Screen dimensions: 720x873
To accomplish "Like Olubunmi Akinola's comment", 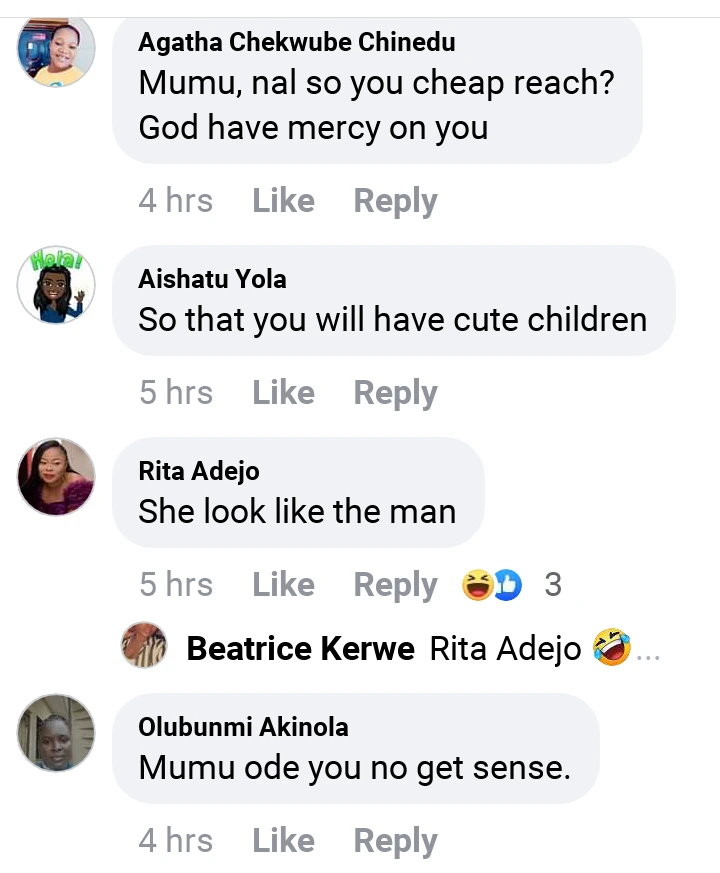I will pos(283,841).
